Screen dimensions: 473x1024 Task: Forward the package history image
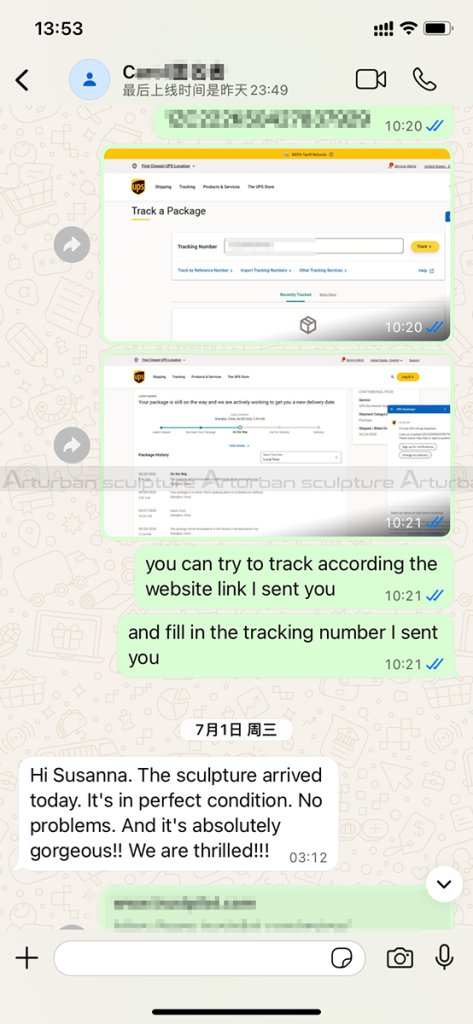tap(72, 445)
